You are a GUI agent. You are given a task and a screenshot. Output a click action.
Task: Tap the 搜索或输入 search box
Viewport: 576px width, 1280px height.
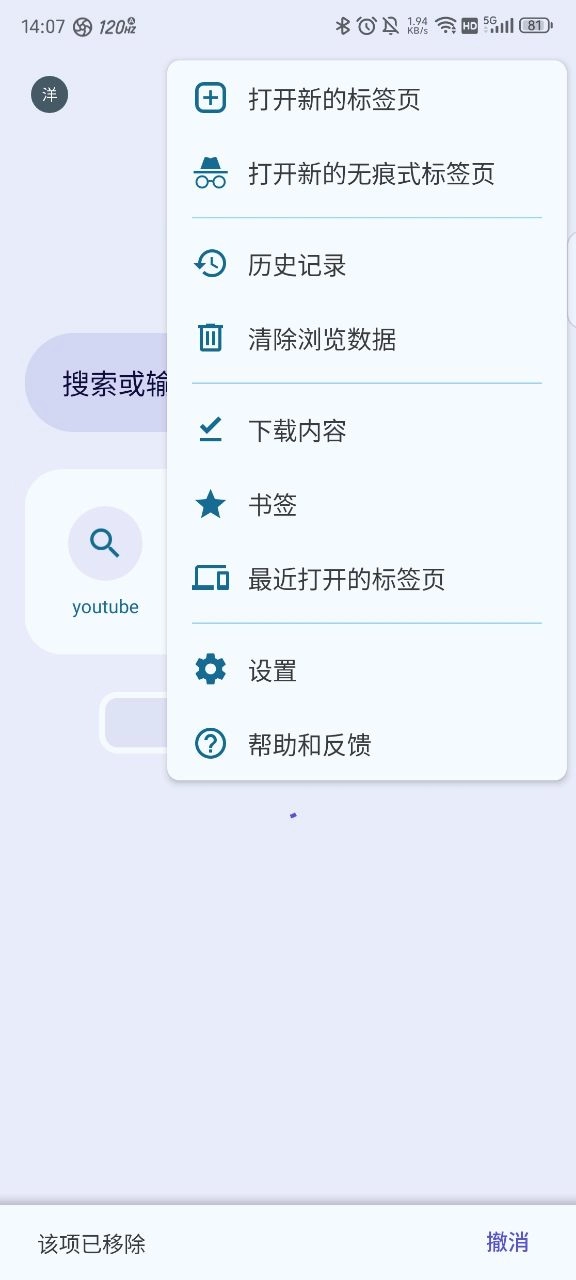pyautogui.click(x=97, y=383)
